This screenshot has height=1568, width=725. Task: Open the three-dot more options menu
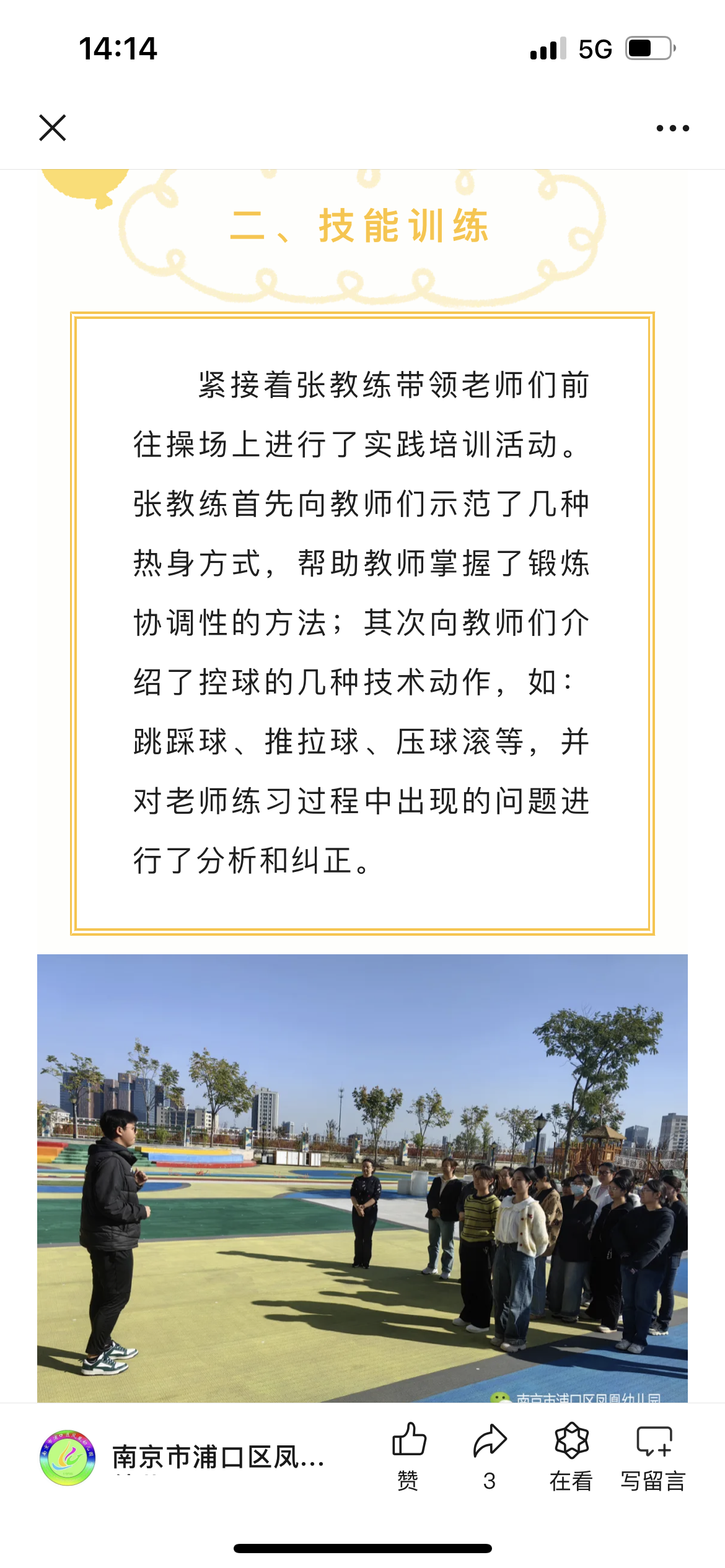point(672,128)
